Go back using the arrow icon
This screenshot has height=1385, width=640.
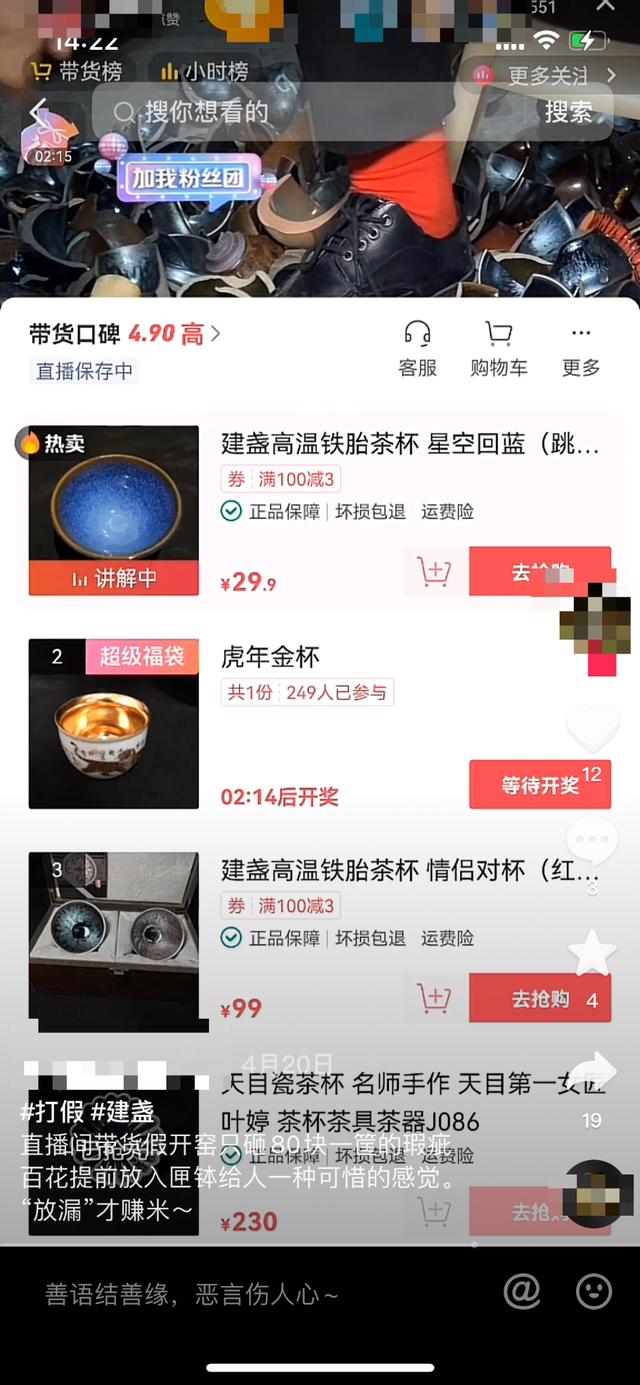pyautogui.click(x=40, y=113)
